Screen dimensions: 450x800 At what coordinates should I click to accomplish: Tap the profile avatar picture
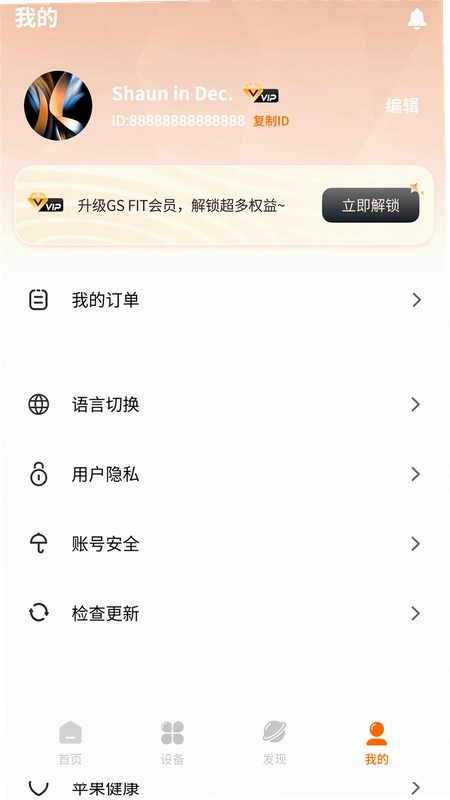click(x=58, y=106)
